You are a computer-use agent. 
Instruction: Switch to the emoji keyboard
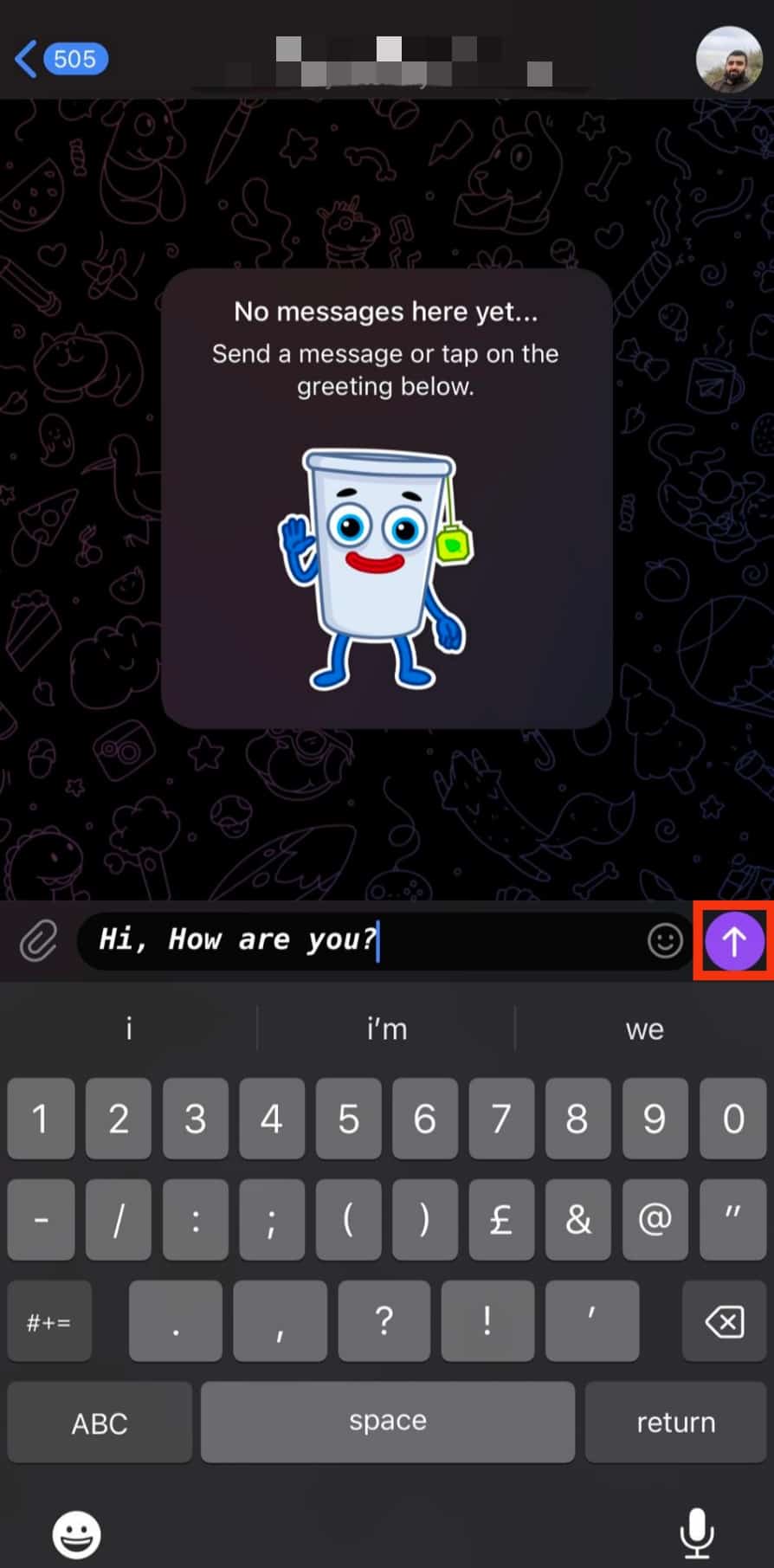click(76, 1534)
